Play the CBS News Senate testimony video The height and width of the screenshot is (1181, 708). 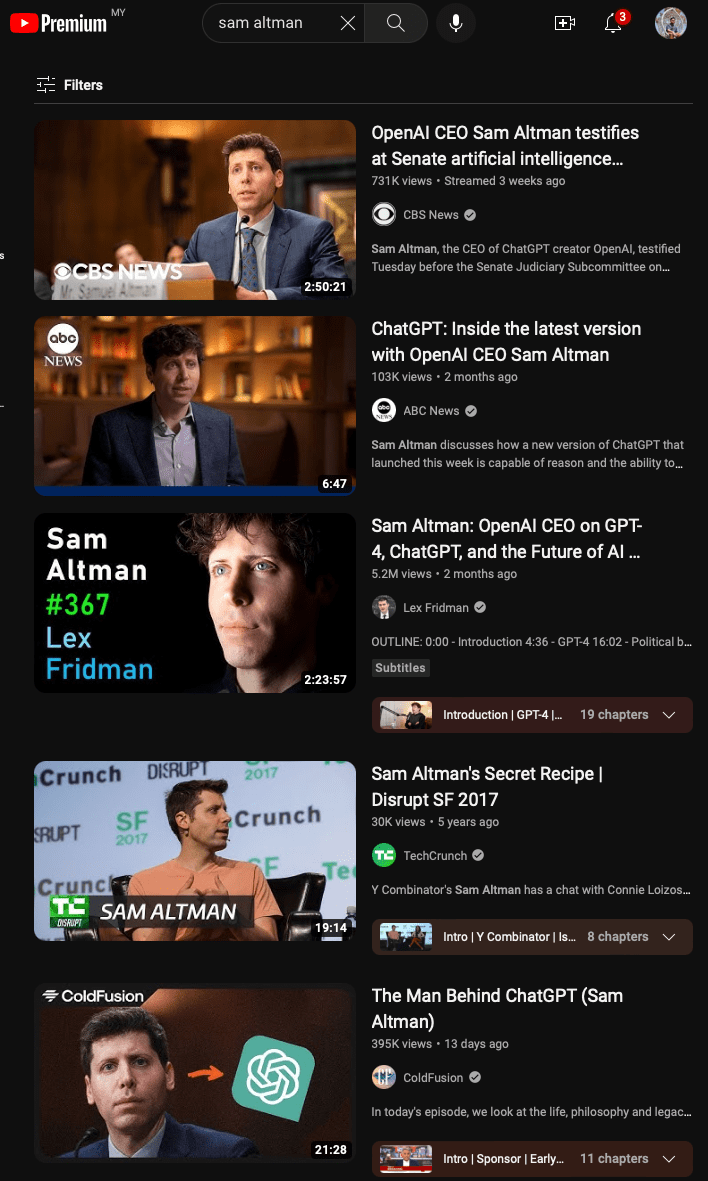click(x=195, y=210)
